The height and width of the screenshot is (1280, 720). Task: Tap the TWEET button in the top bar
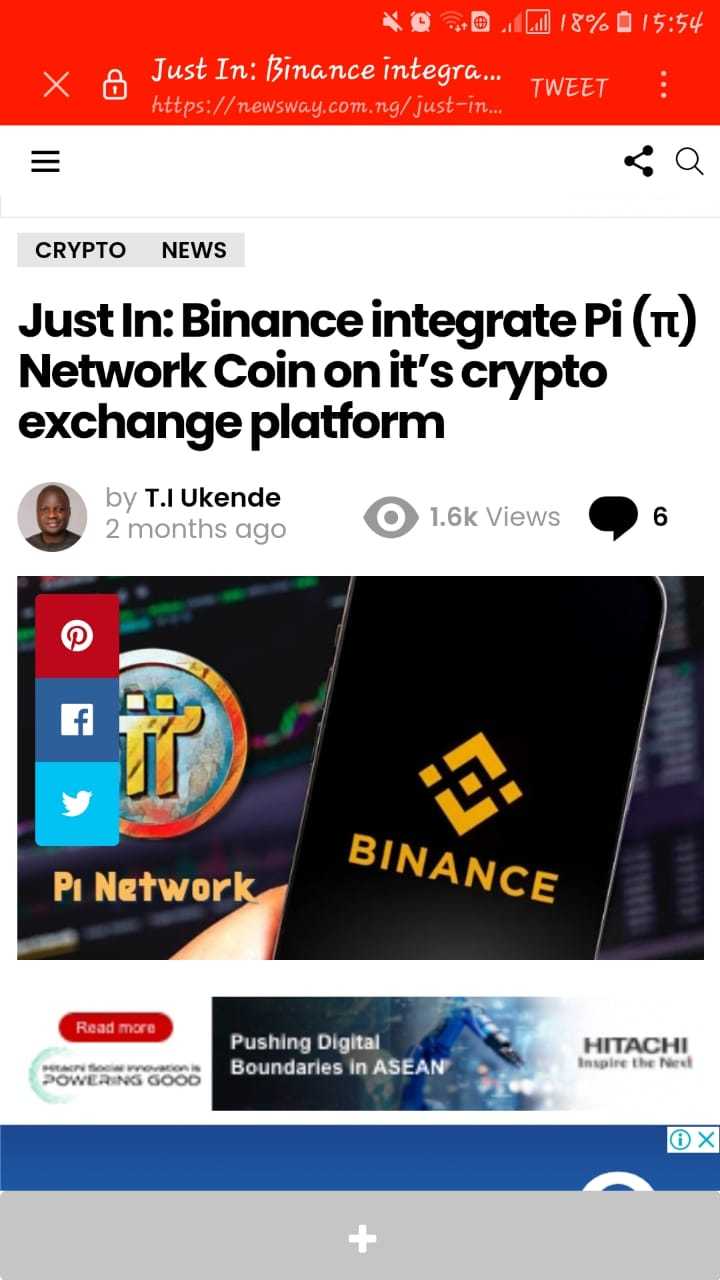tap(569, 87)
